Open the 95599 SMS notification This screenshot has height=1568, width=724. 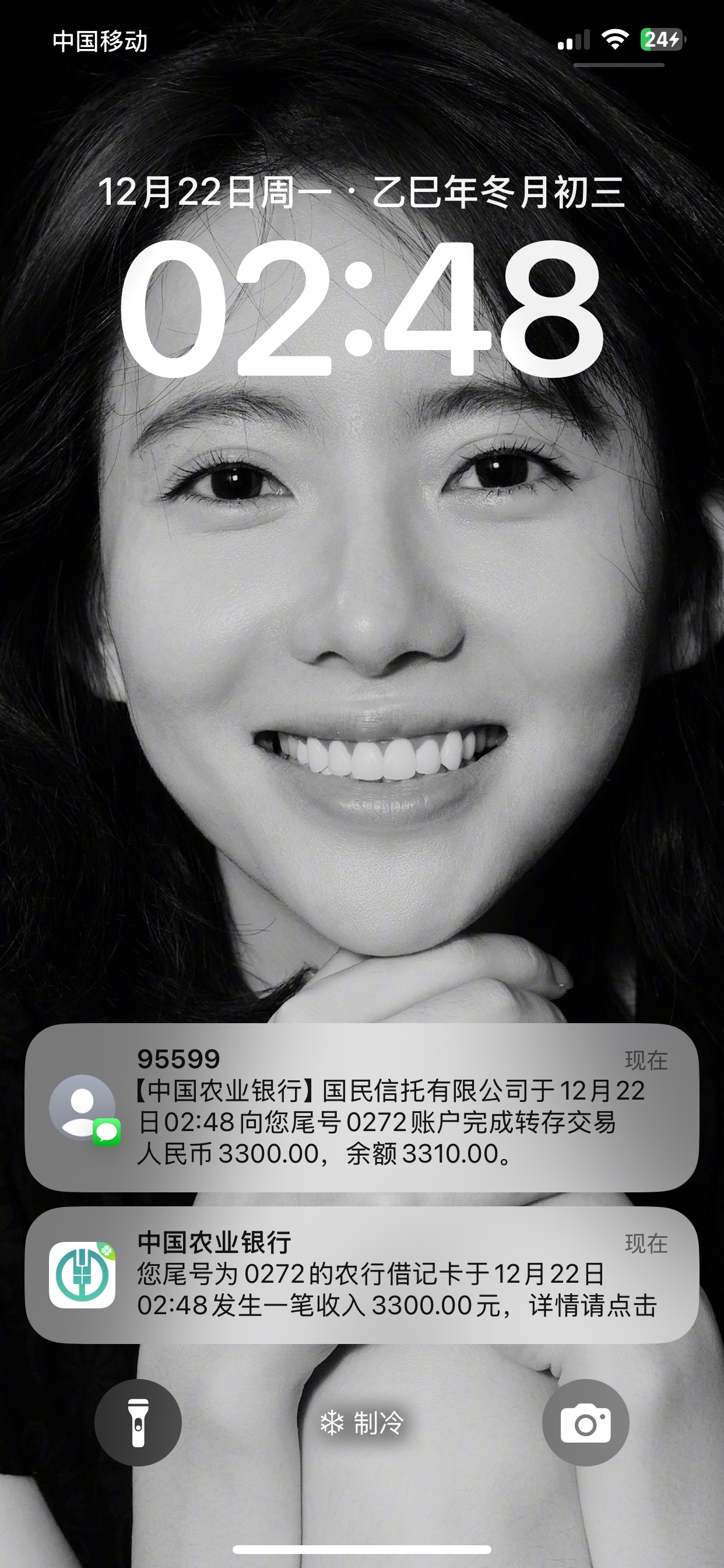point(361,1107)
